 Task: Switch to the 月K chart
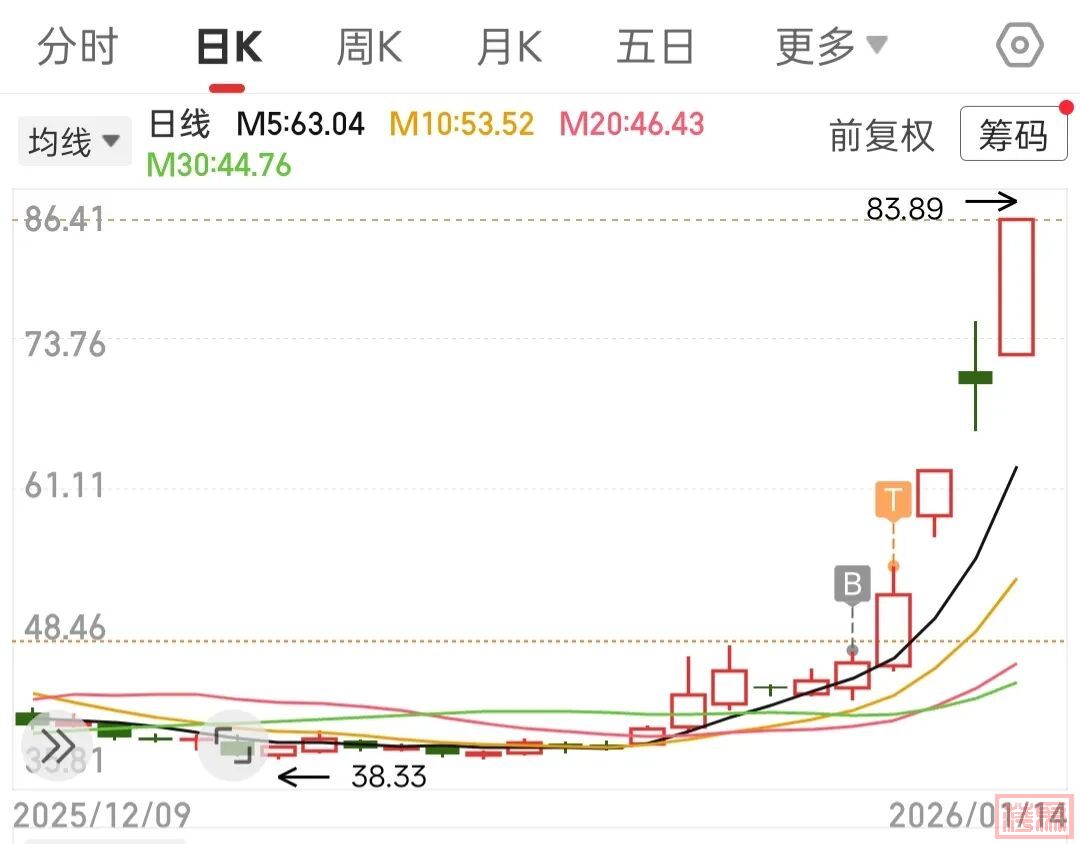point(509,47)
